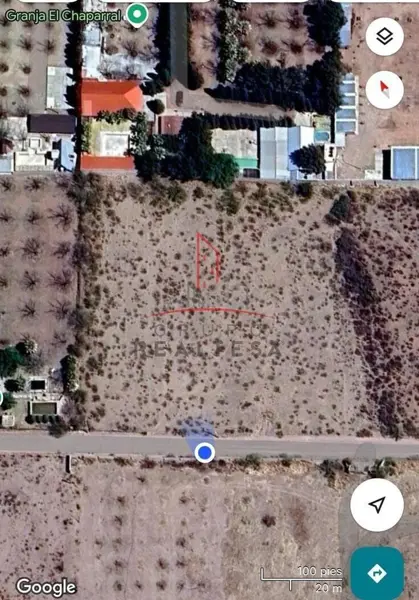Center map on my location
Viewport: 419px width, 600px height.
point(377,505)
